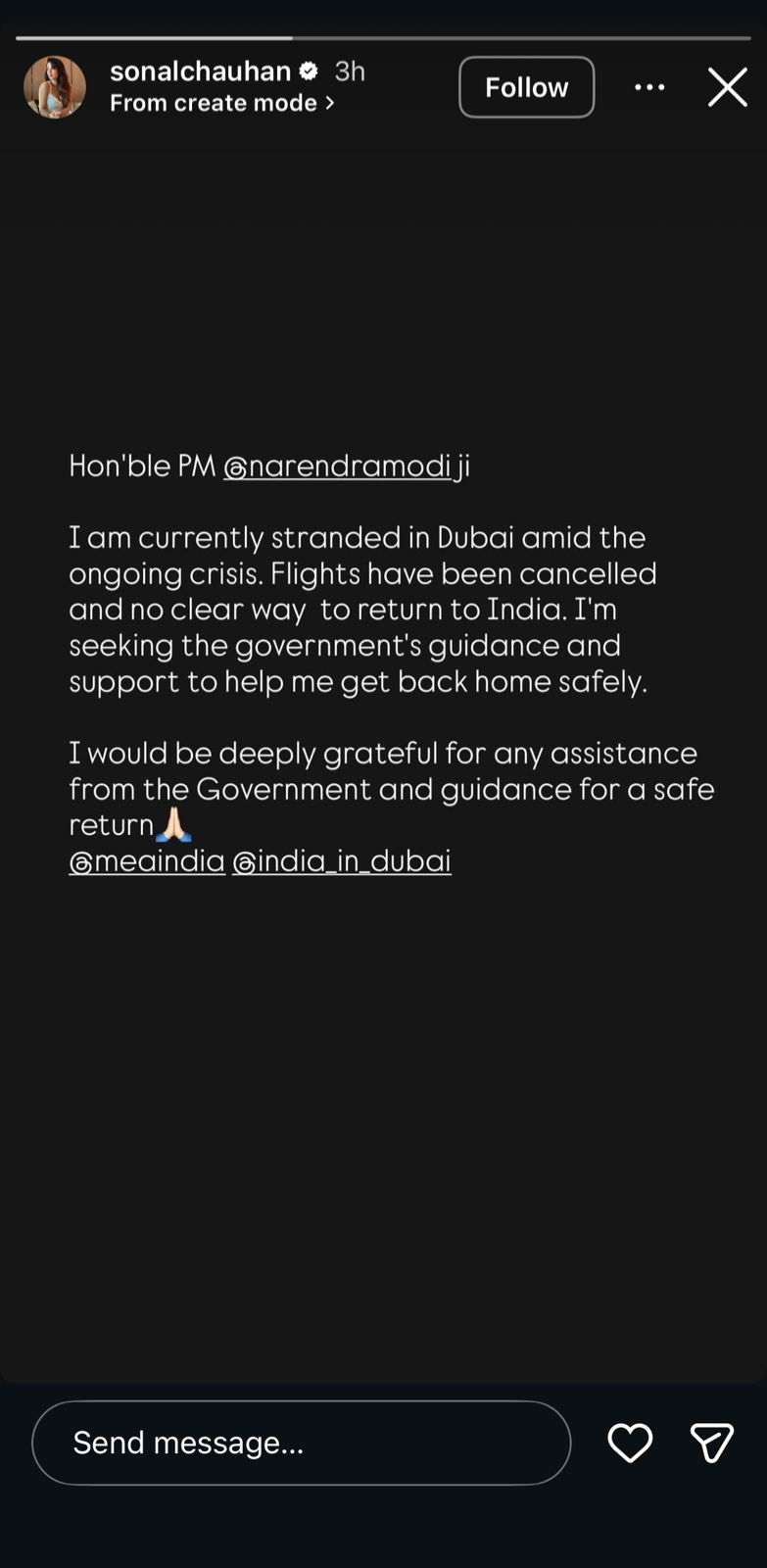
Task: Close the story viewer
Action: click(728, 87)
